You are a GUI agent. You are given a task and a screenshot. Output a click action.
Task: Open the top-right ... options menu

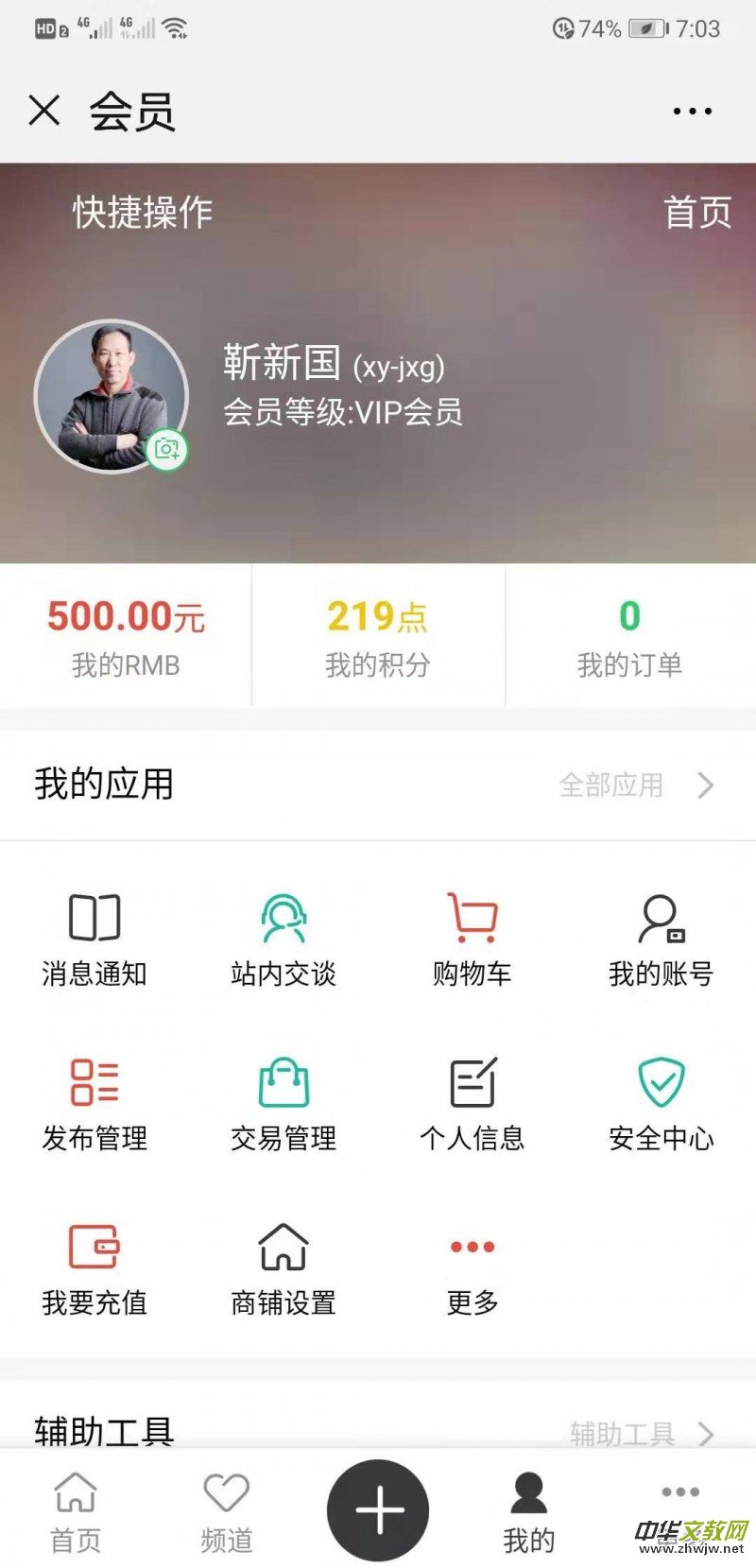click(x=691, y=111)
